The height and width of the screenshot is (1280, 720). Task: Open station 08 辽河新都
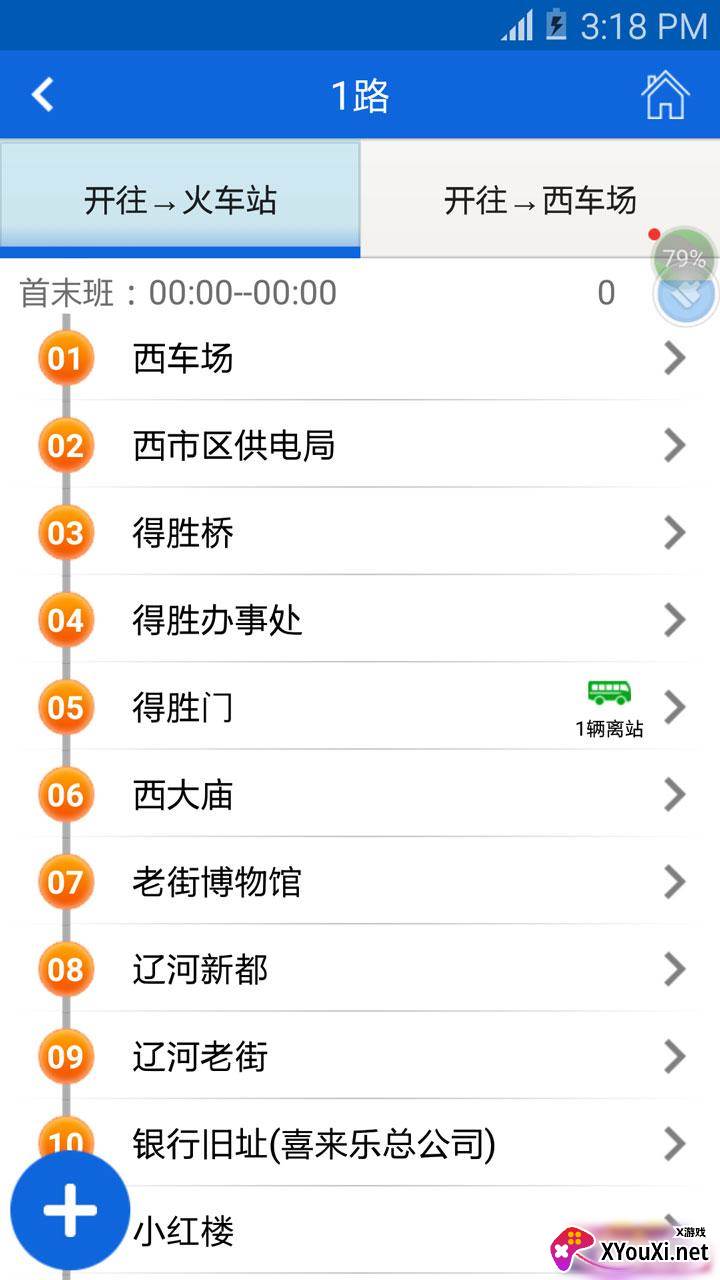point(360,969)
